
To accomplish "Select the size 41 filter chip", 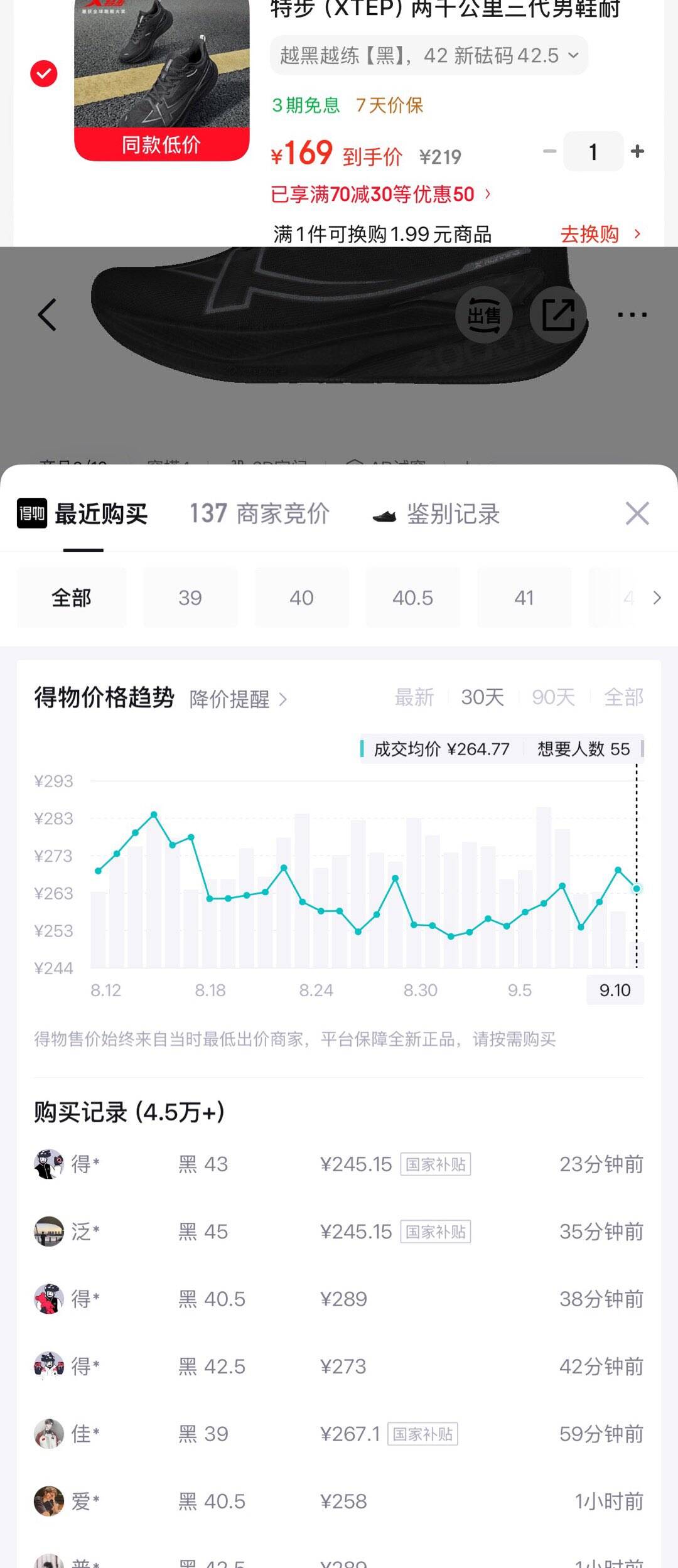I will pos(524,598).
